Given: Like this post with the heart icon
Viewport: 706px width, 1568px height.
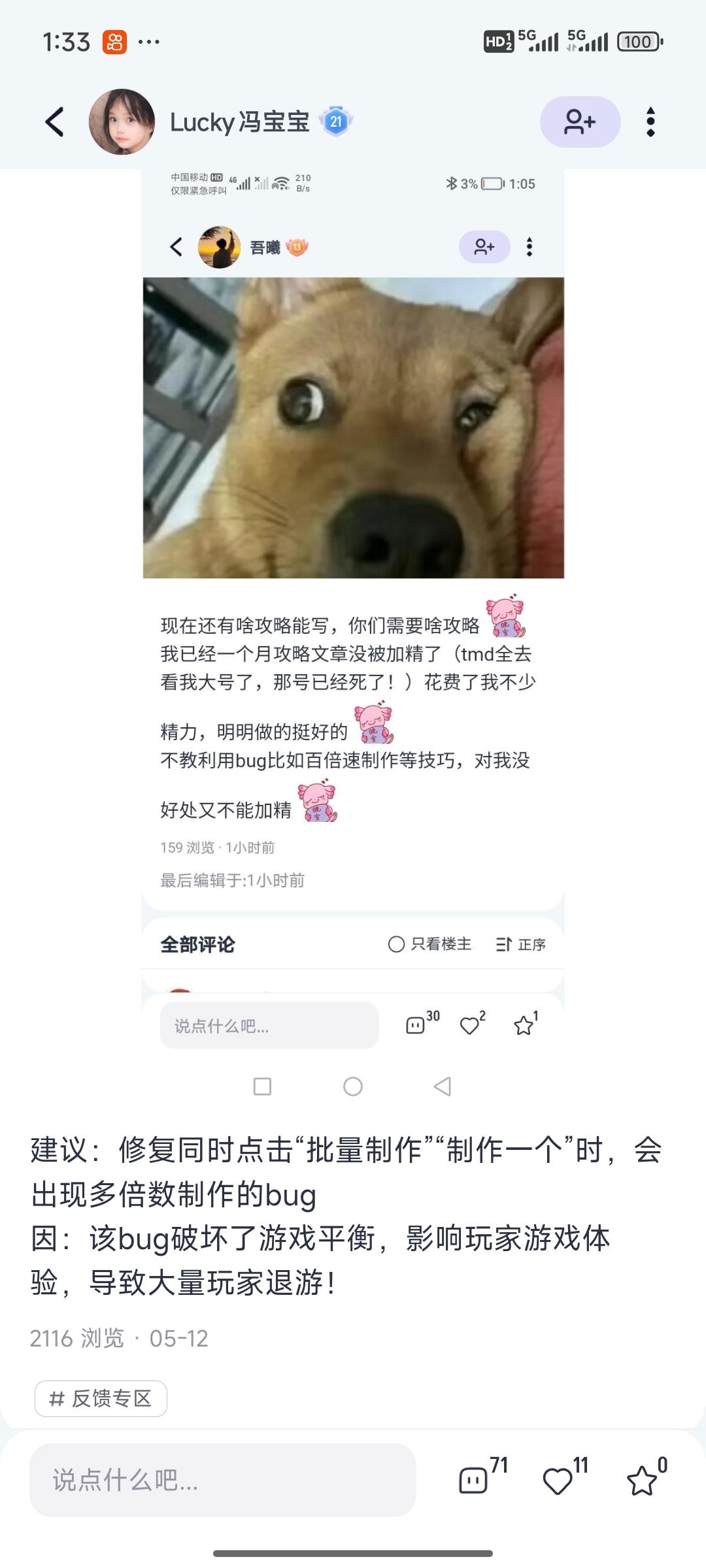Looking at the screenshot, I should tap(558, 1480).
